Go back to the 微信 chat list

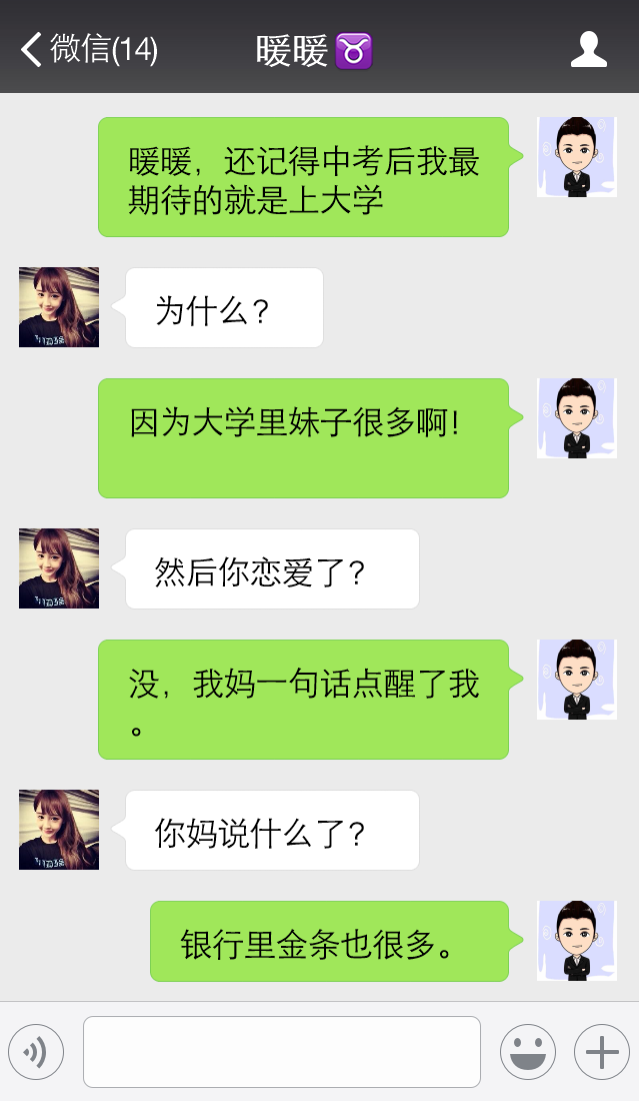point(88,49)
